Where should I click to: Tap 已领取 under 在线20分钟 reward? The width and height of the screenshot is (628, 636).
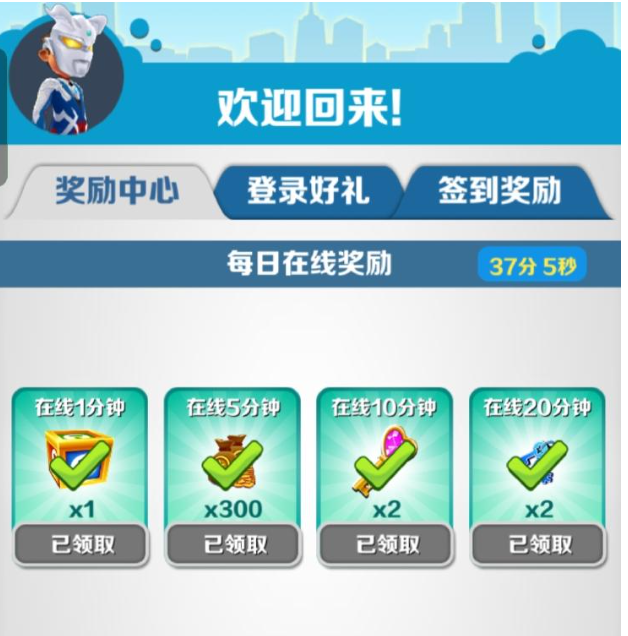coord(537,545)
